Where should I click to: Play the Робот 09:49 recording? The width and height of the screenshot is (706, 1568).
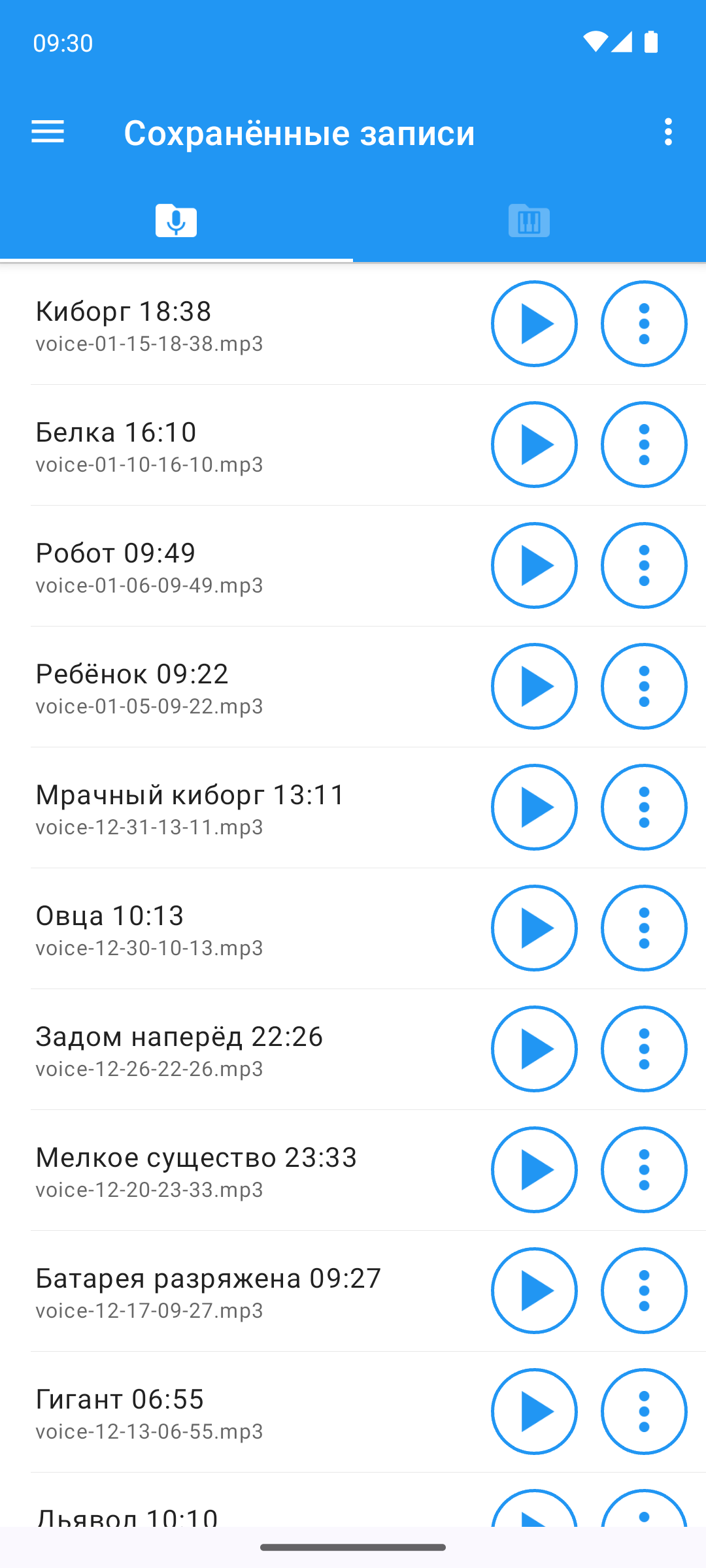pos(534,566)
